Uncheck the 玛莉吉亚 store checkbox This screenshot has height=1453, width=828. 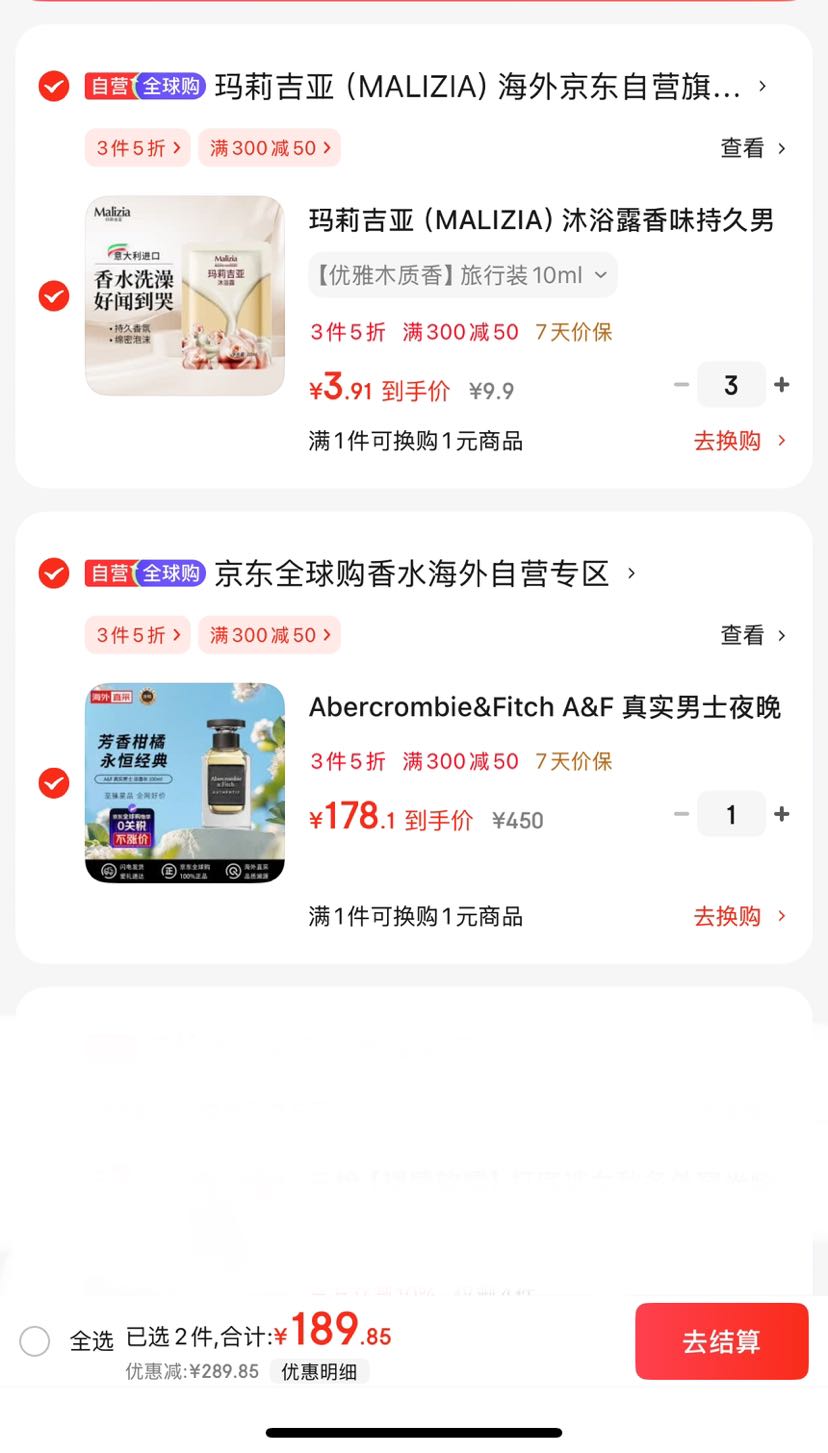[x=54, y=86]
